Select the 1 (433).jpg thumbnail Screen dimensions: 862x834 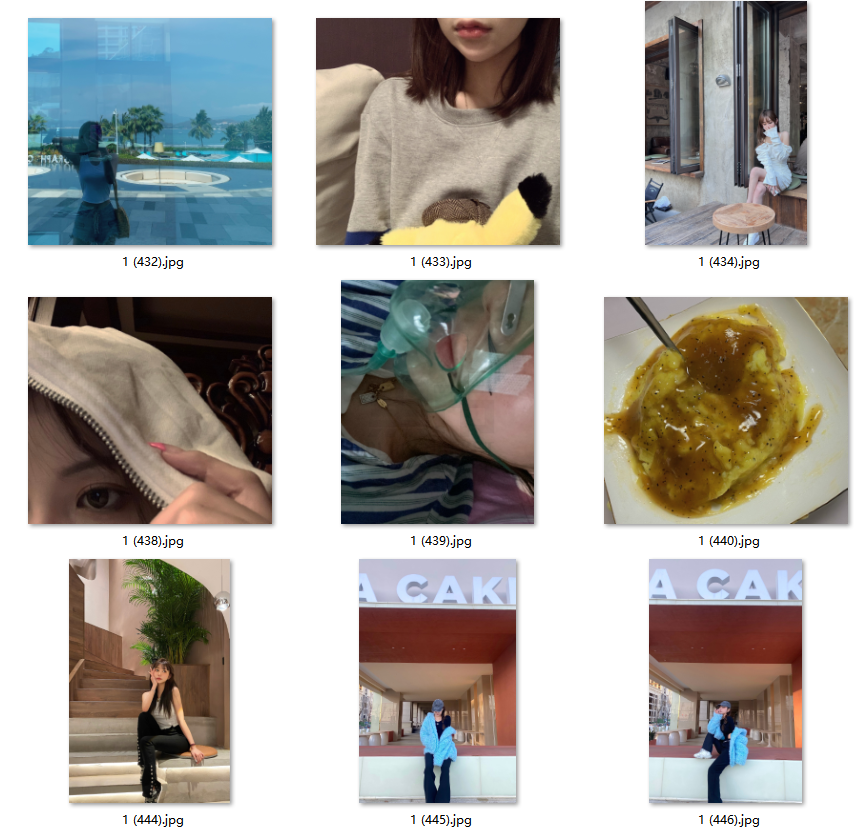(438, 132)
